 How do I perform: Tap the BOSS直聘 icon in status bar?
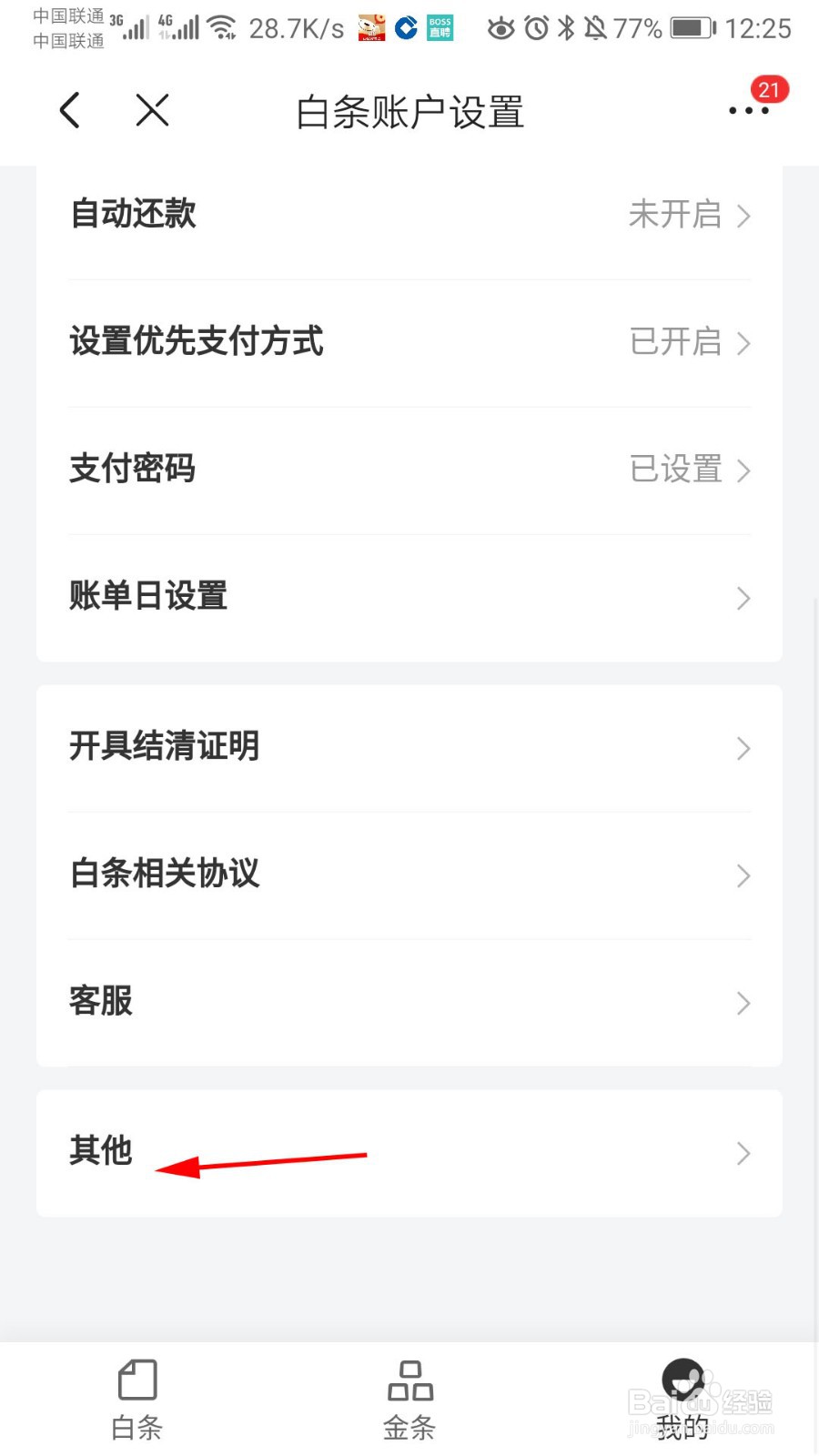pyautogui.click(x=439, y=27)
